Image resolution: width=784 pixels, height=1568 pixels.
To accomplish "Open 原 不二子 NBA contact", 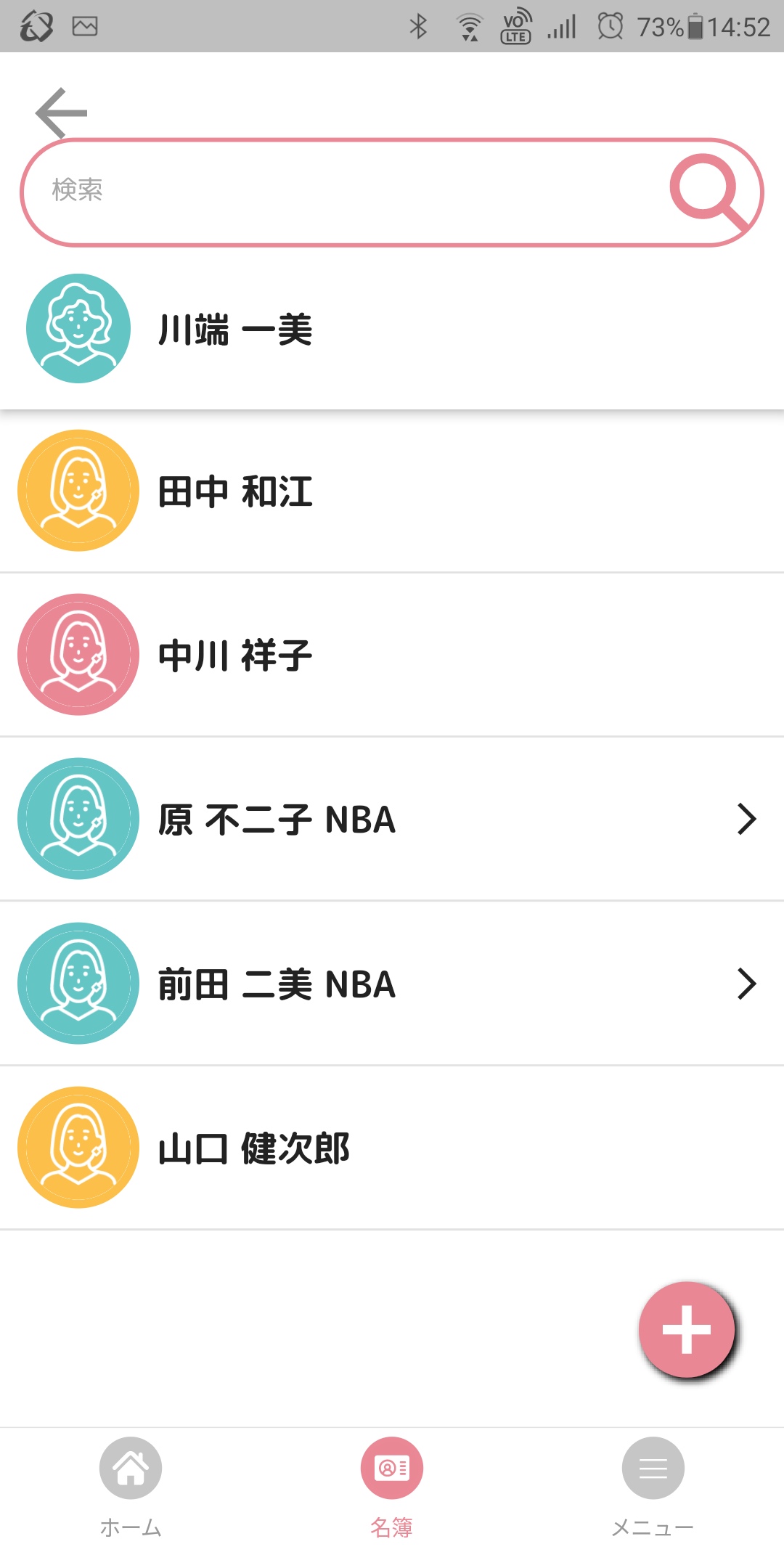I will [392, 819].
